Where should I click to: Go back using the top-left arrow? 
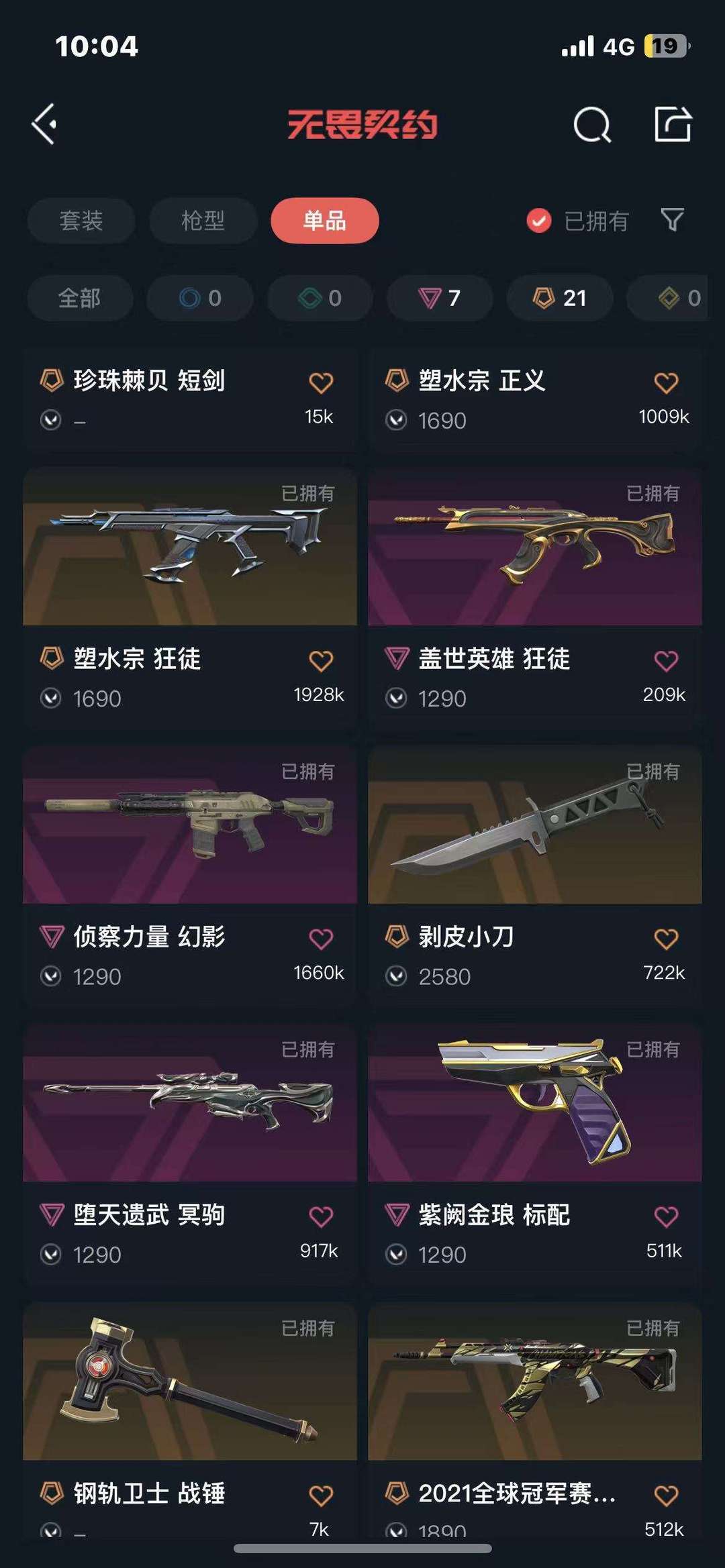coord(45,124)
